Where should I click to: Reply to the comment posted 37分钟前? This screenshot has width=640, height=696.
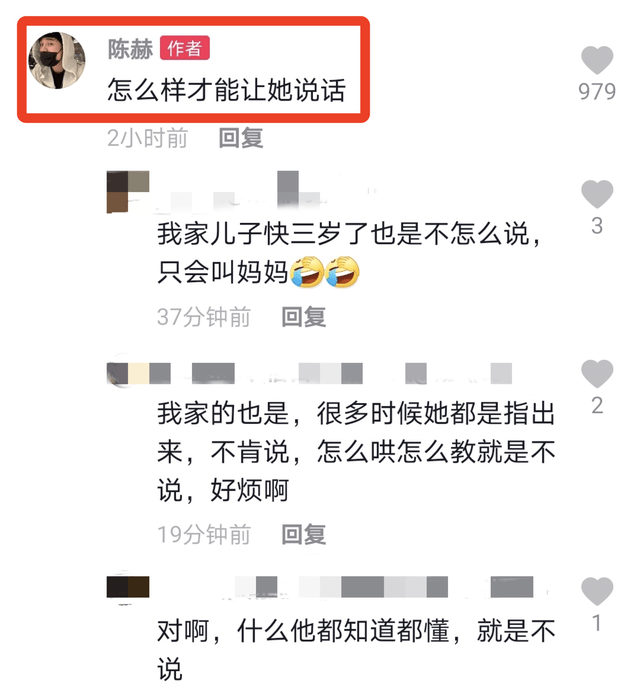(303, 317)
